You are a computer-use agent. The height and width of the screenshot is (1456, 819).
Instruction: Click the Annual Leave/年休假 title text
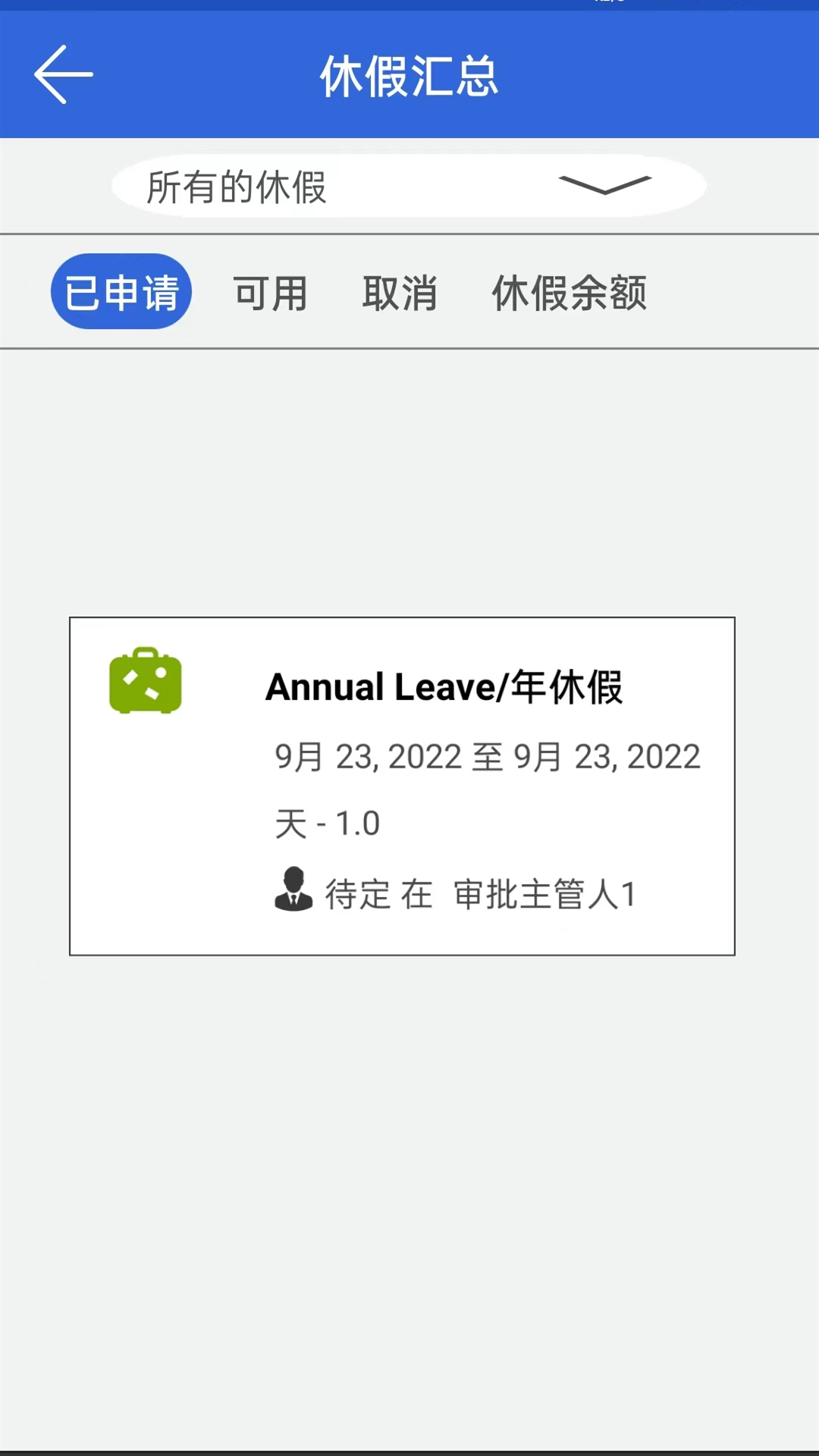[x=446, y=687]
